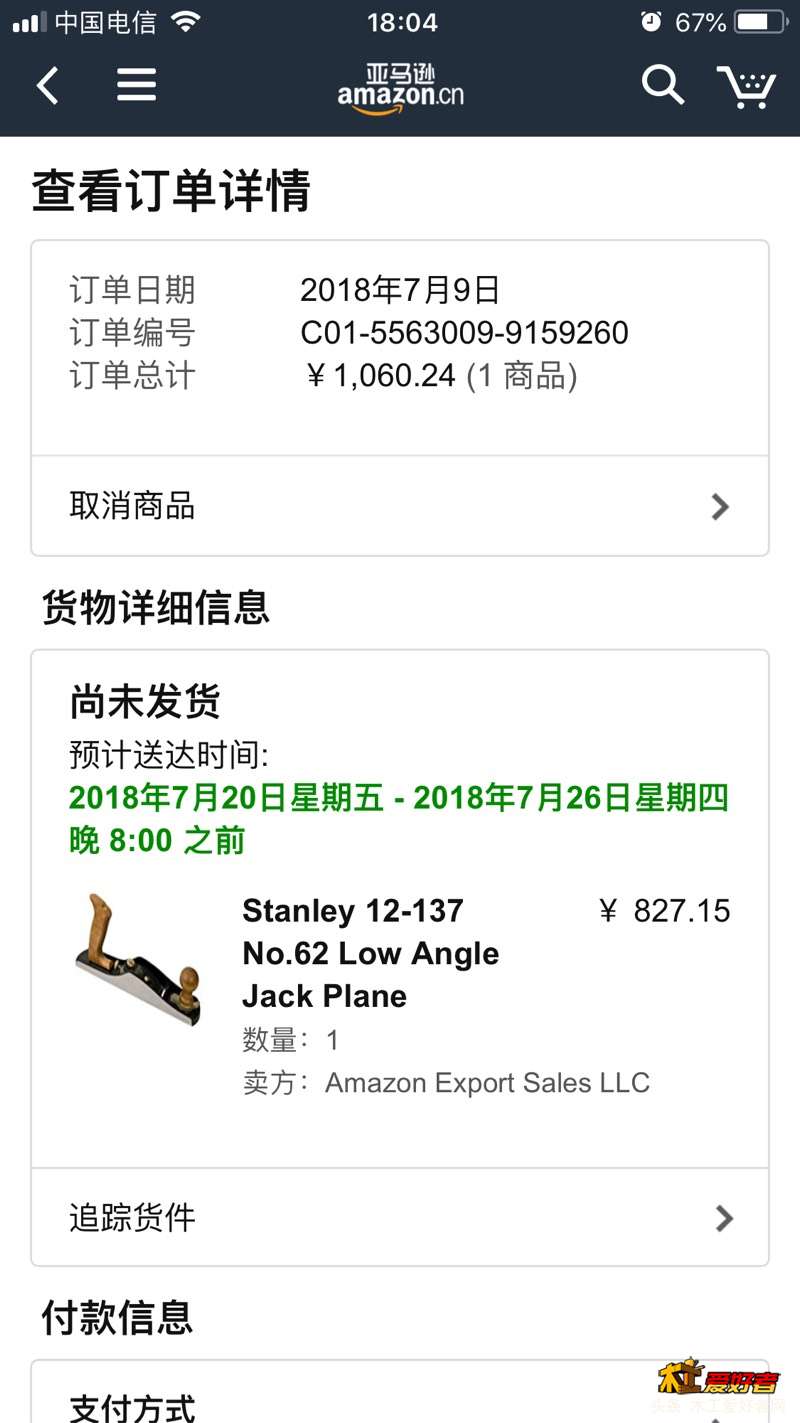800x1423 pixels.
Task: Open the search magnifier
Action: pos(662,85)
